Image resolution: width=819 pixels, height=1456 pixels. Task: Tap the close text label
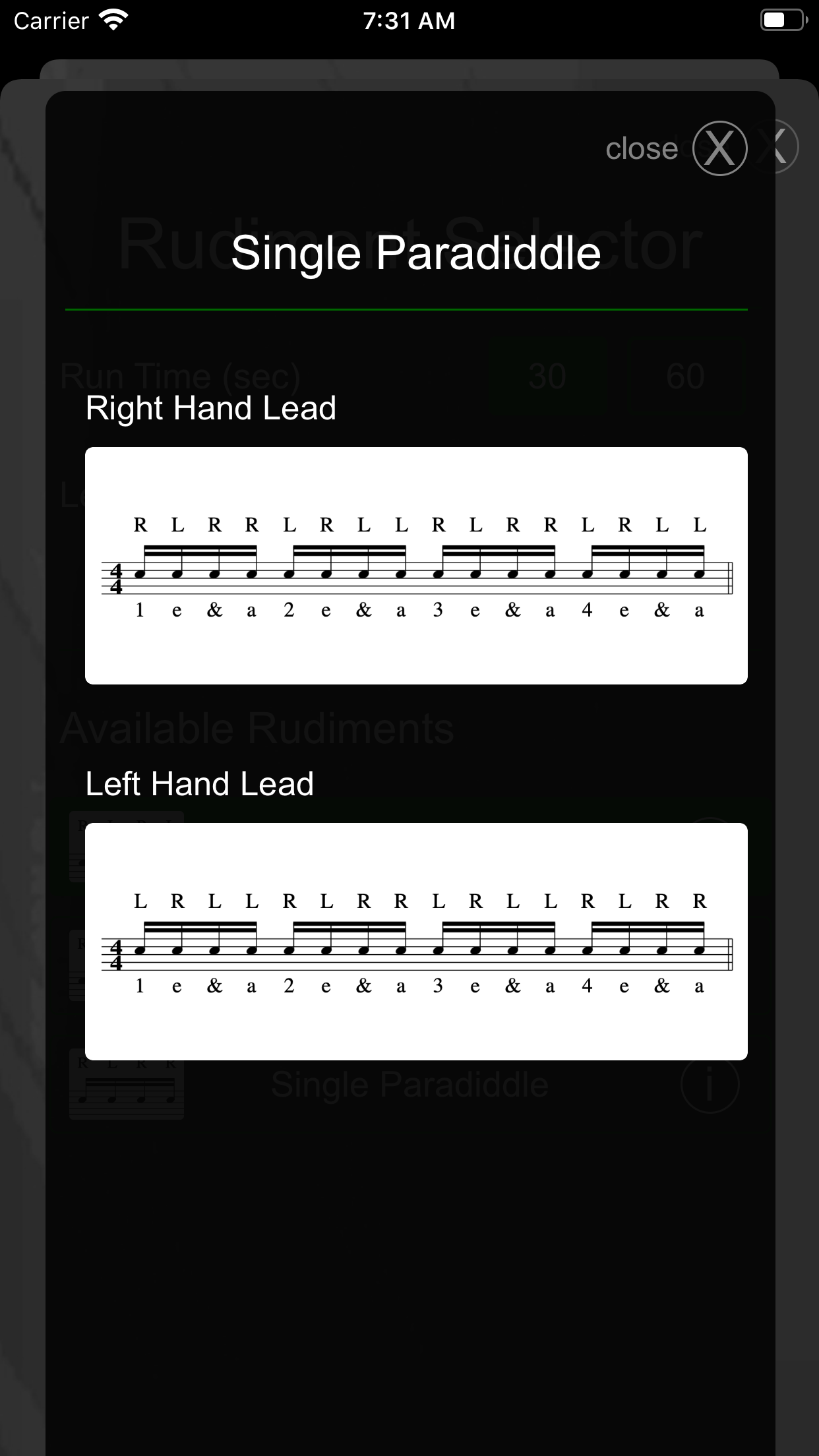(x=642, y=148)
